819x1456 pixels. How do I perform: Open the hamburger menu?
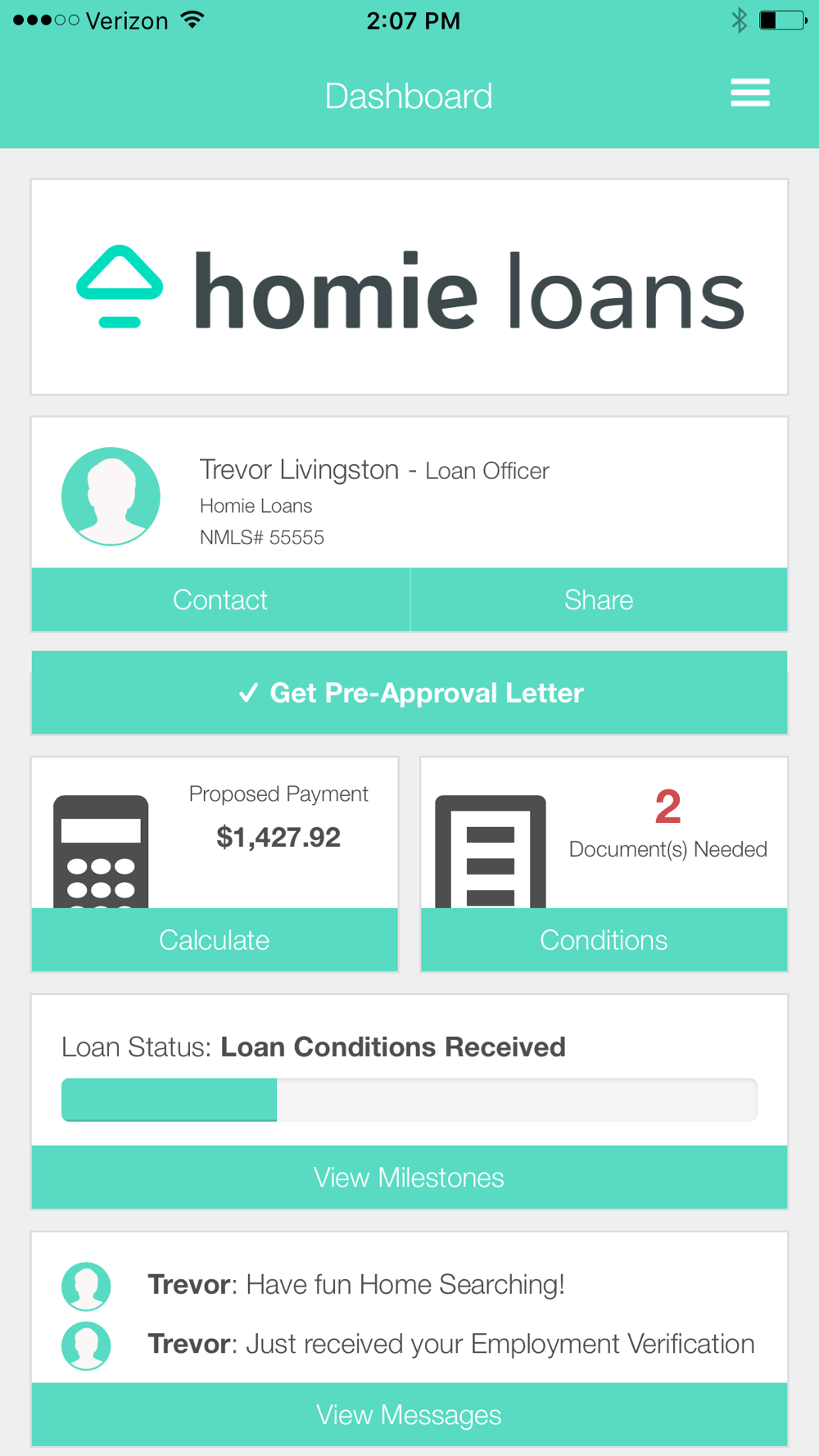click(x=750, y=93)
